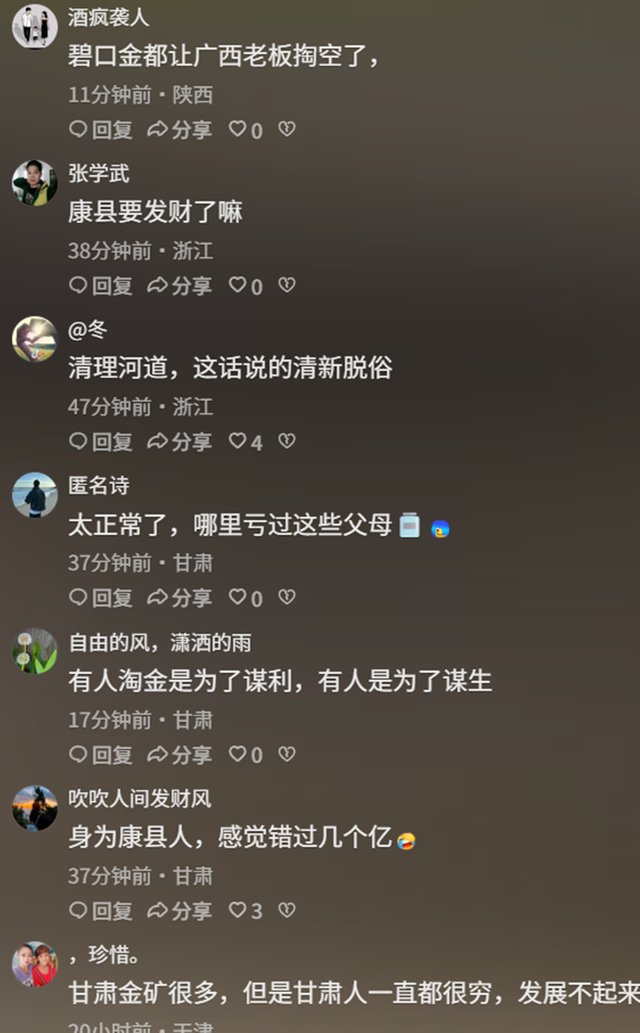Reply to 自由的风，潇洒的雨's comment
The image size is (640, 1033).
[100, 754]
